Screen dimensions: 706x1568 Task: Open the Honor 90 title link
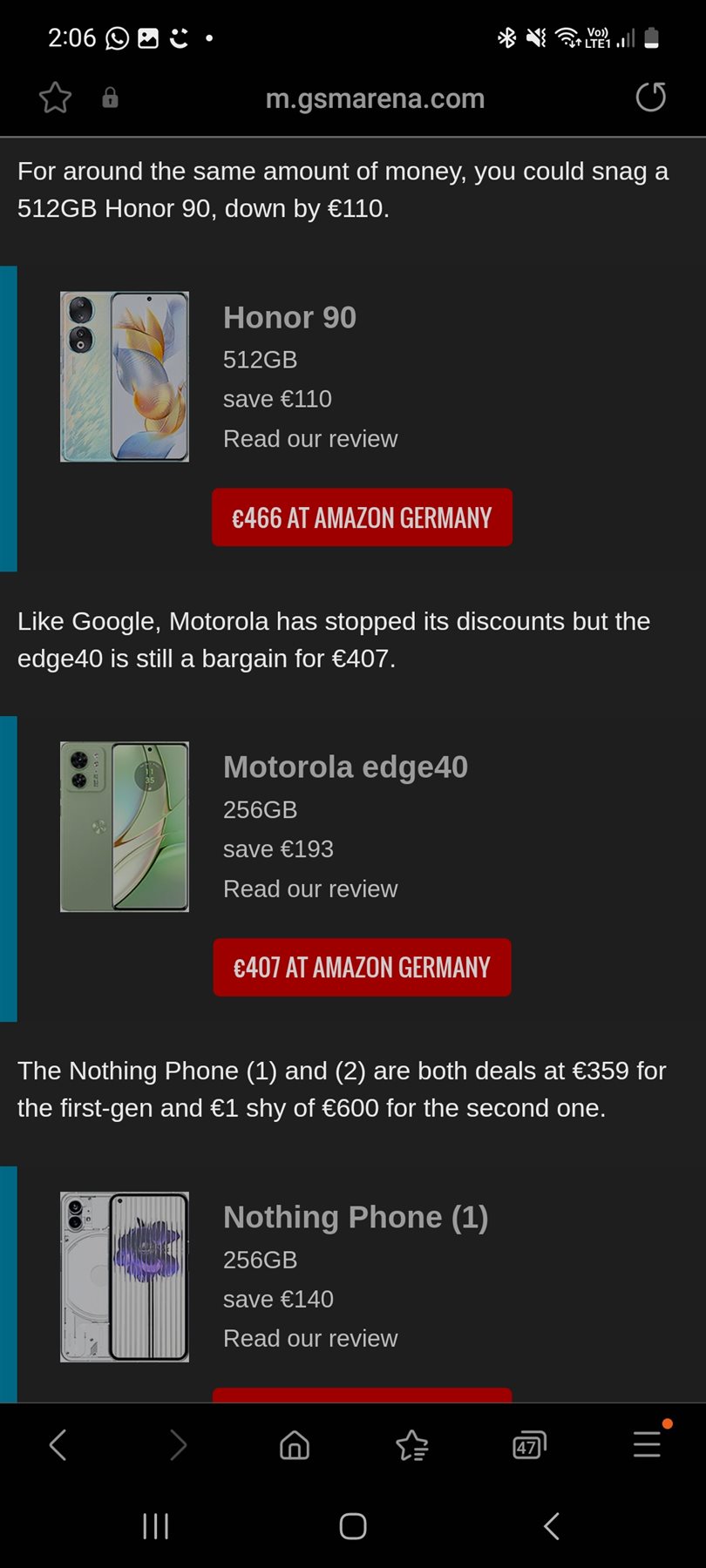point(289,317)
